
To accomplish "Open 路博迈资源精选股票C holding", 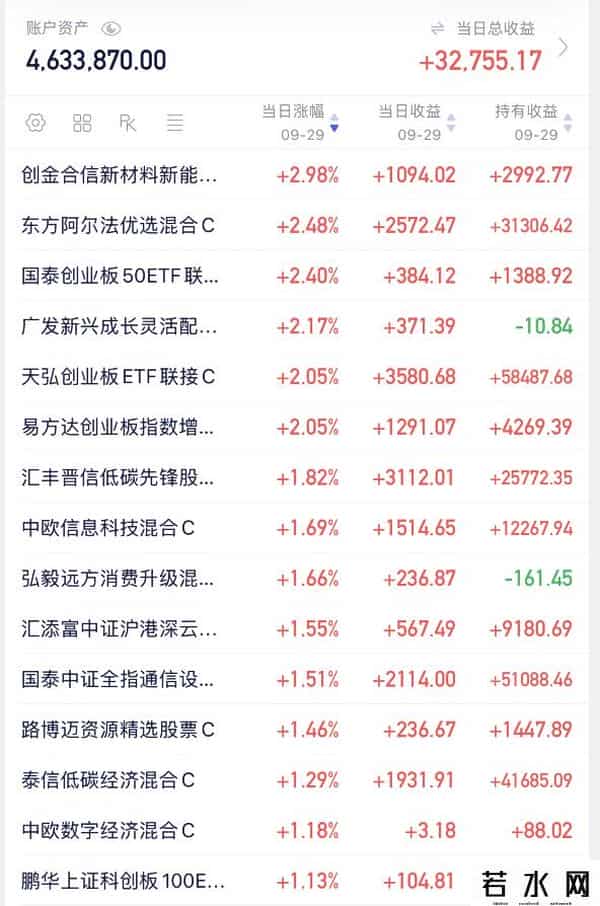I will [x=118, y=730].
